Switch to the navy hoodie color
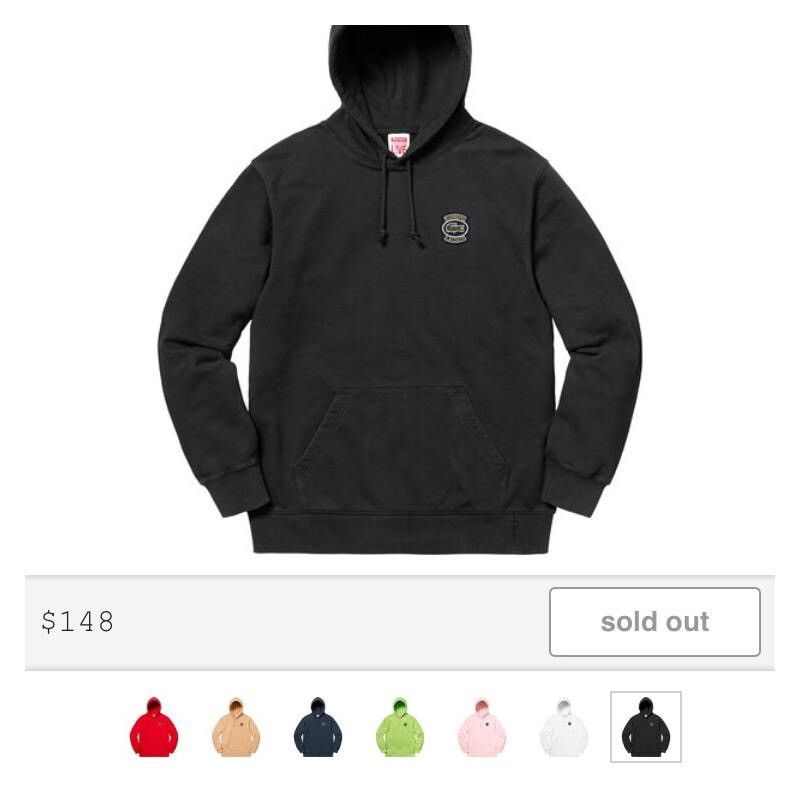Viewport: 800px width, 800px height. tap(318, 727)
